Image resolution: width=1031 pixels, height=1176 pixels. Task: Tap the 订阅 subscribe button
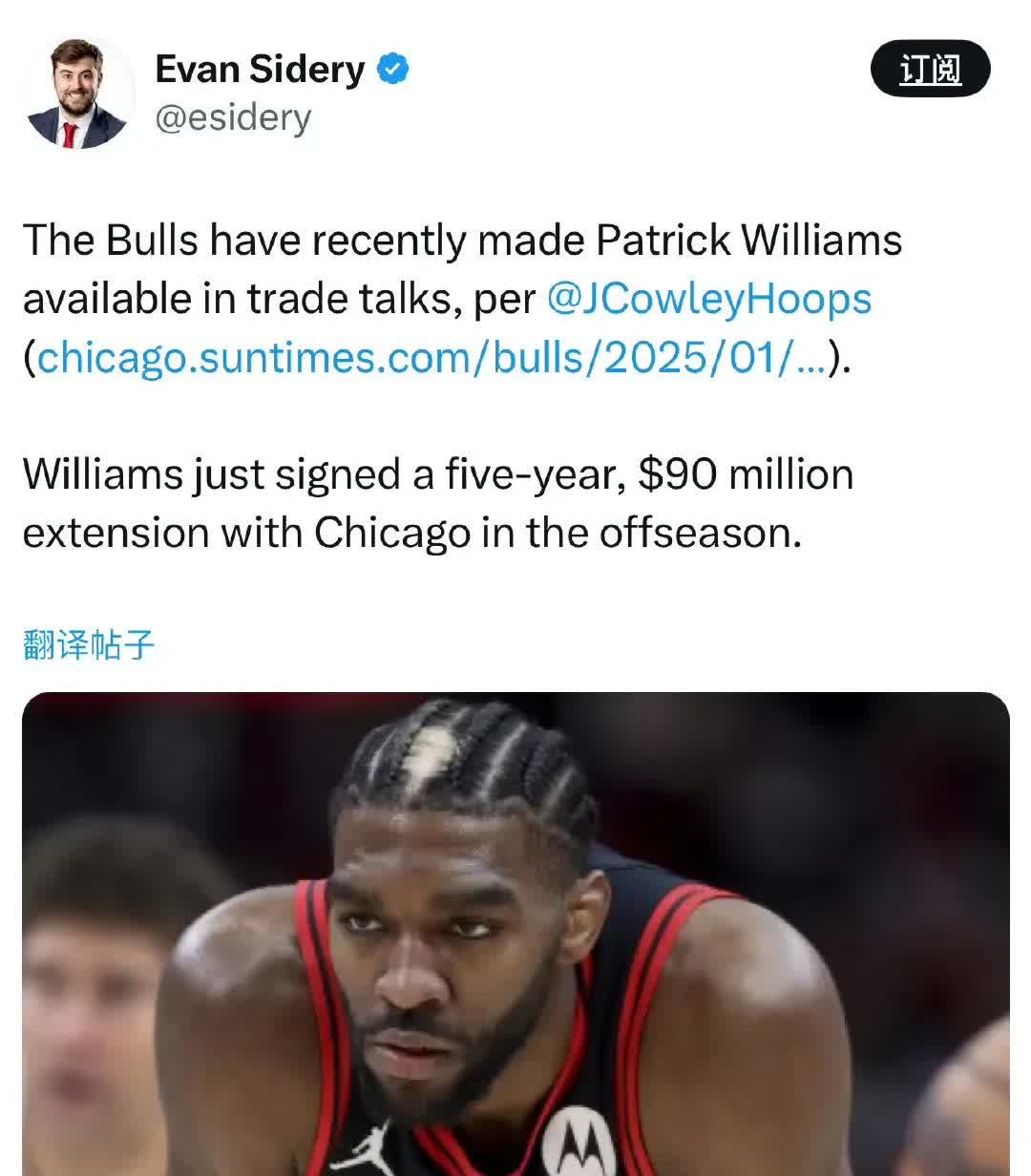coord(930,69)
